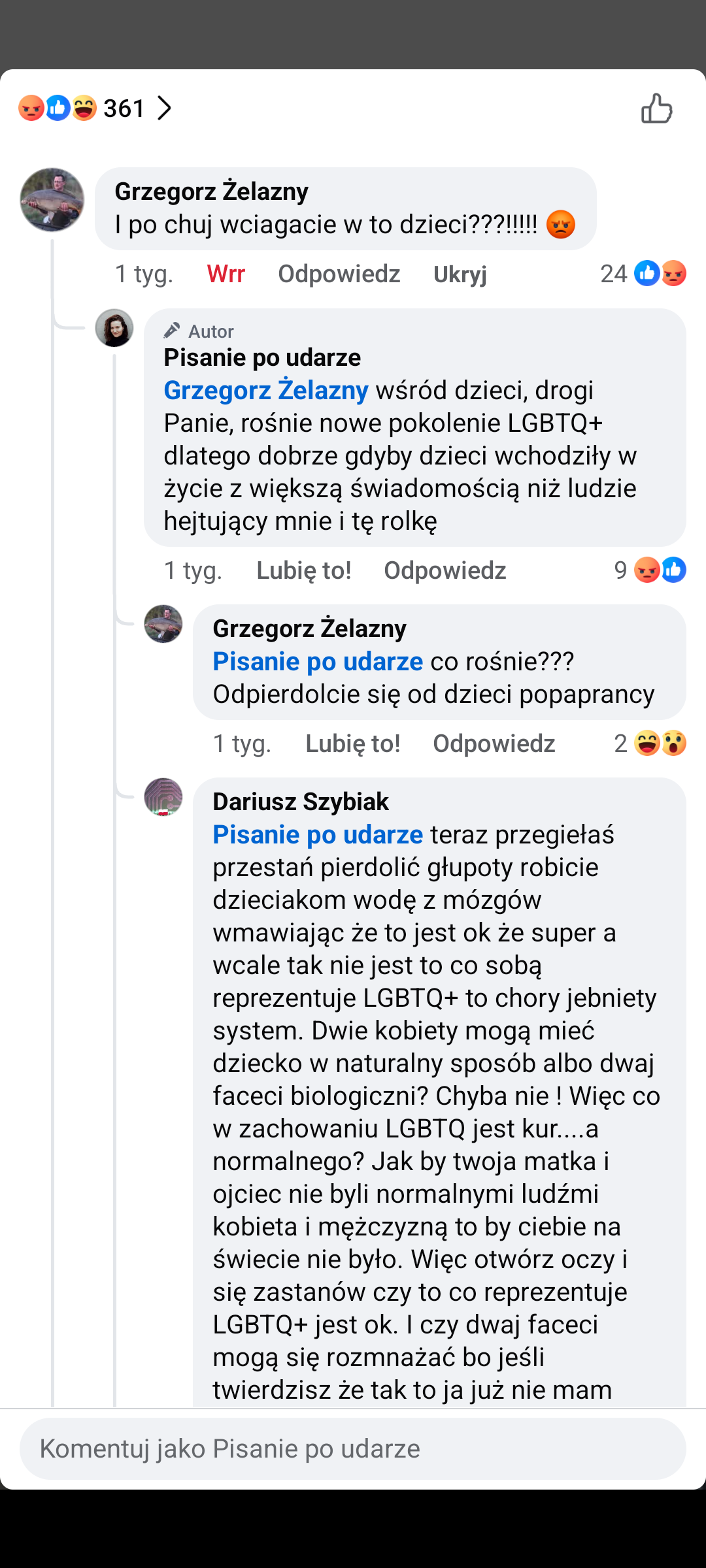
Task: Open Grzegorz Żelazny's avatar on first comment
Action: (52, 200)
